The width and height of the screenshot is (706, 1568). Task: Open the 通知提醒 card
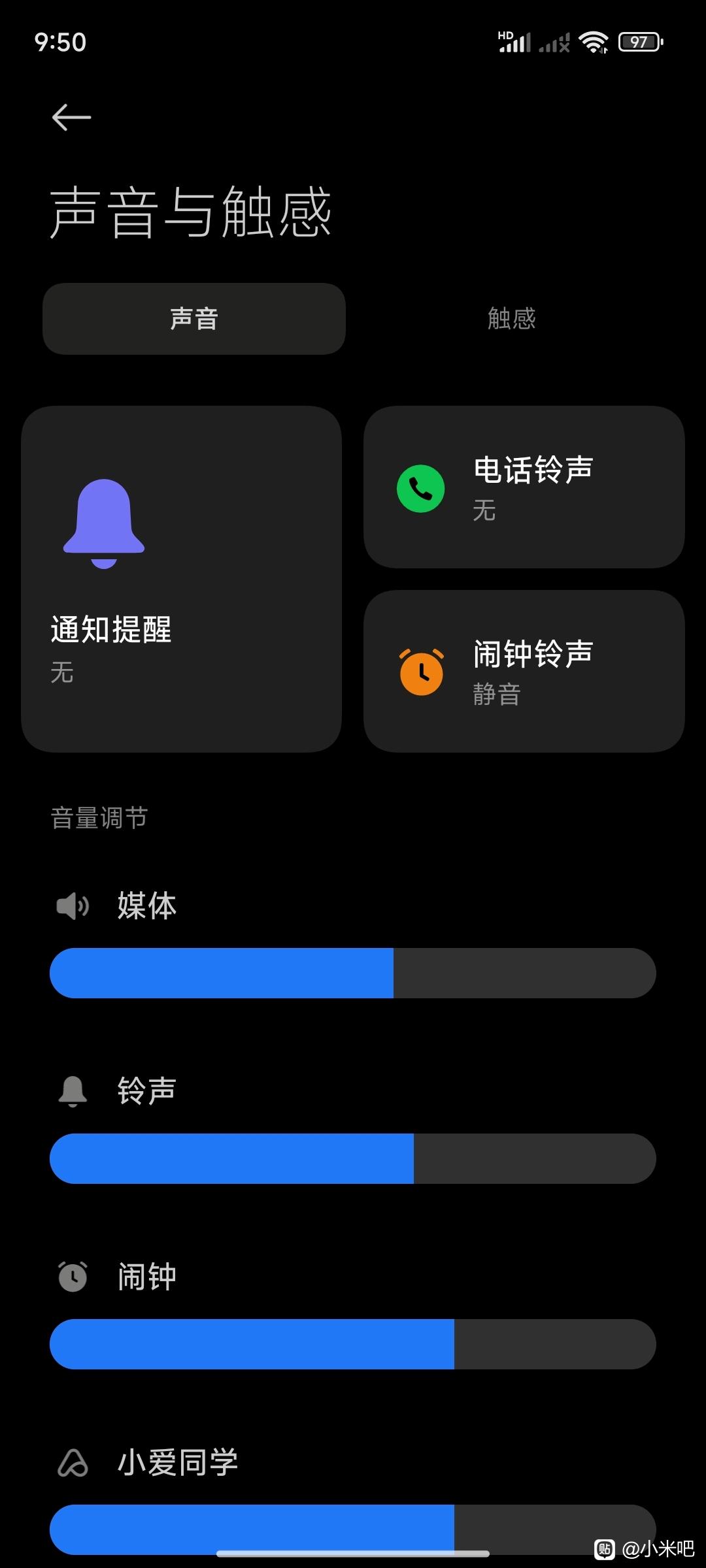[x=181, y=579]
